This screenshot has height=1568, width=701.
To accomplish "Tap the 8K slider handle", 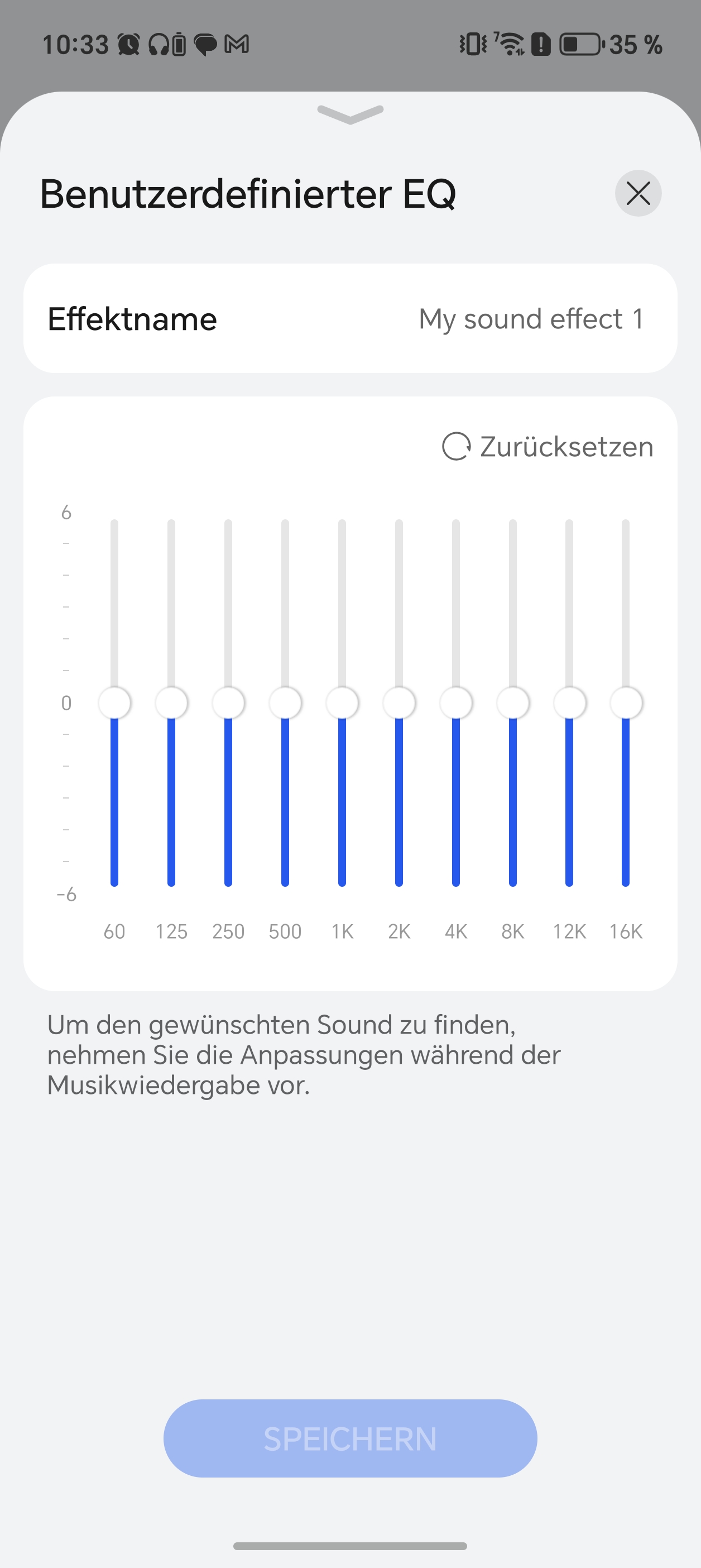I will coord(513,703).
